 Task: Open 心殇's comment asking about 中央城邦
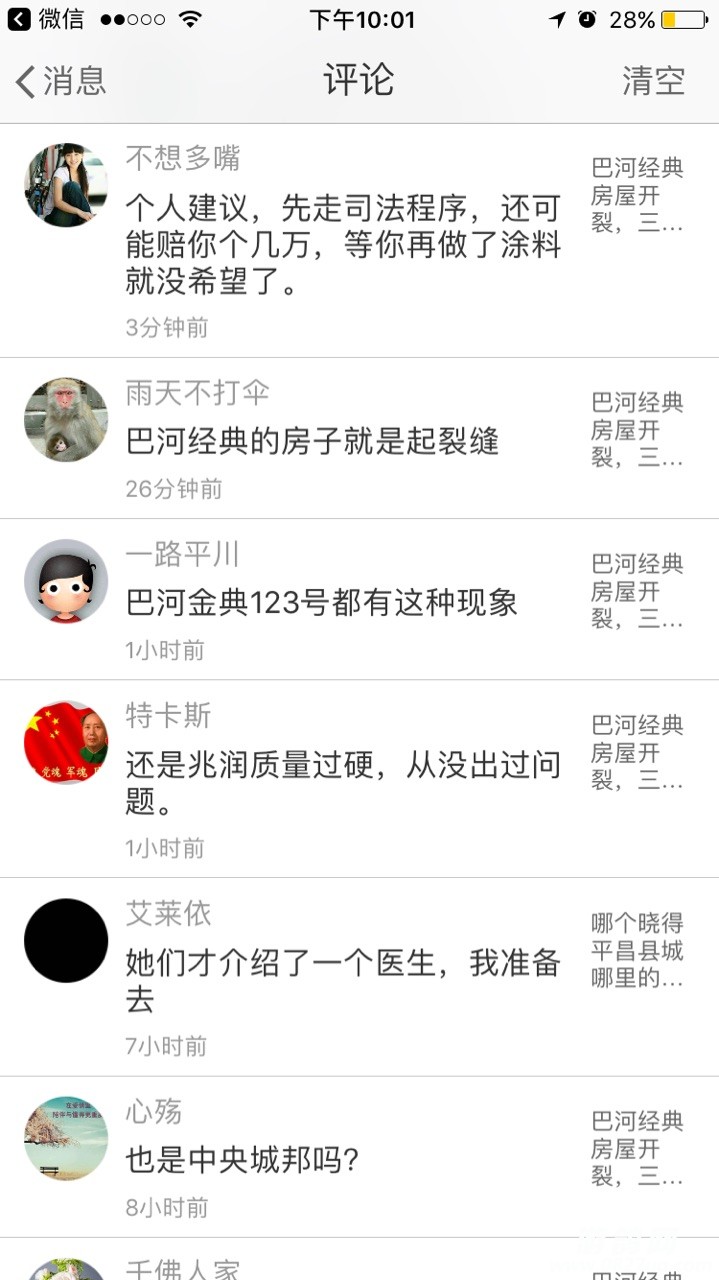click(242, 1160)
